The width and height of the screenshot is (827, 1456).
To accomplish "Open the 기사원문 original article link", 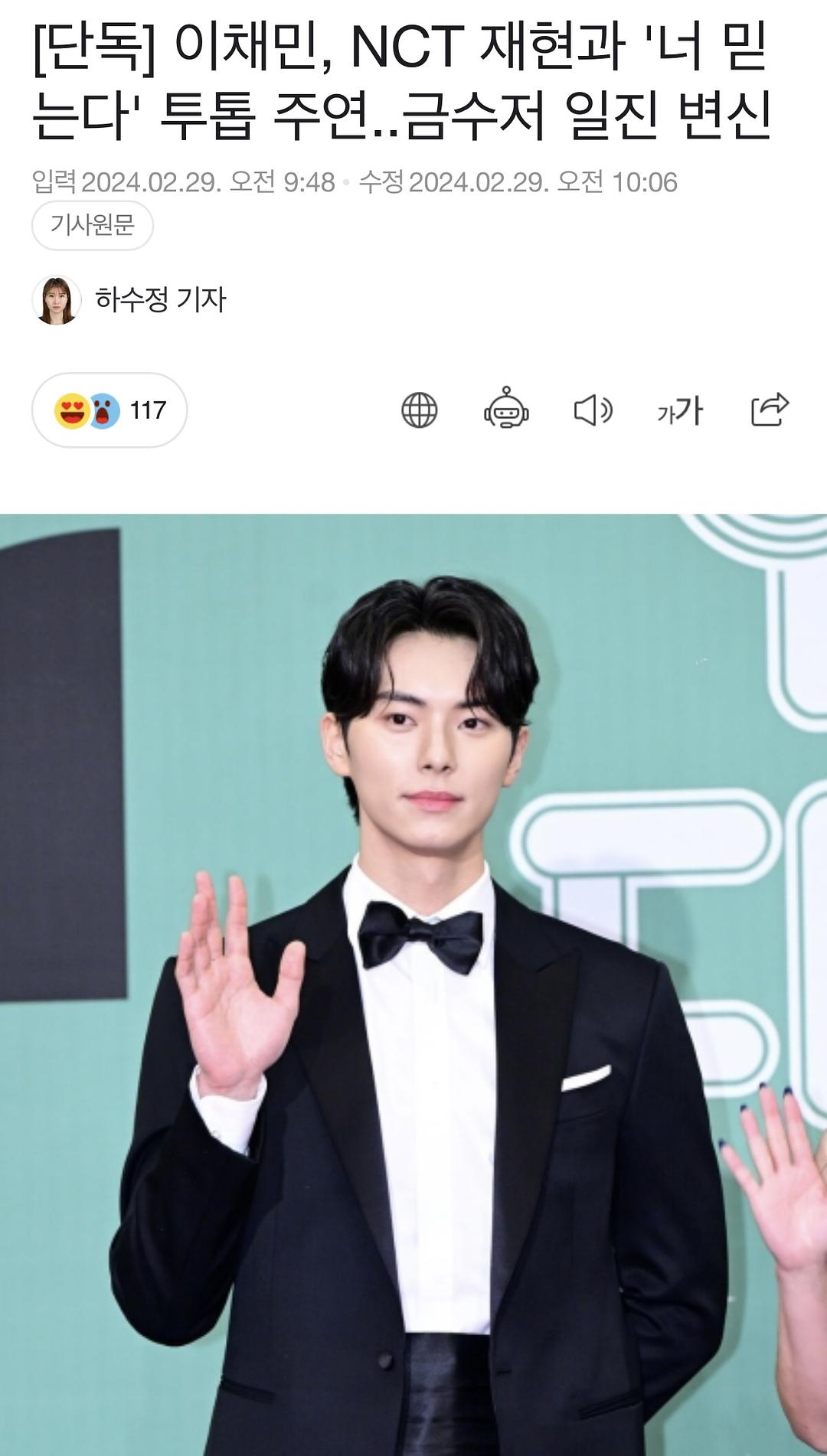I will pyautogui.click(x=92, y=225).
